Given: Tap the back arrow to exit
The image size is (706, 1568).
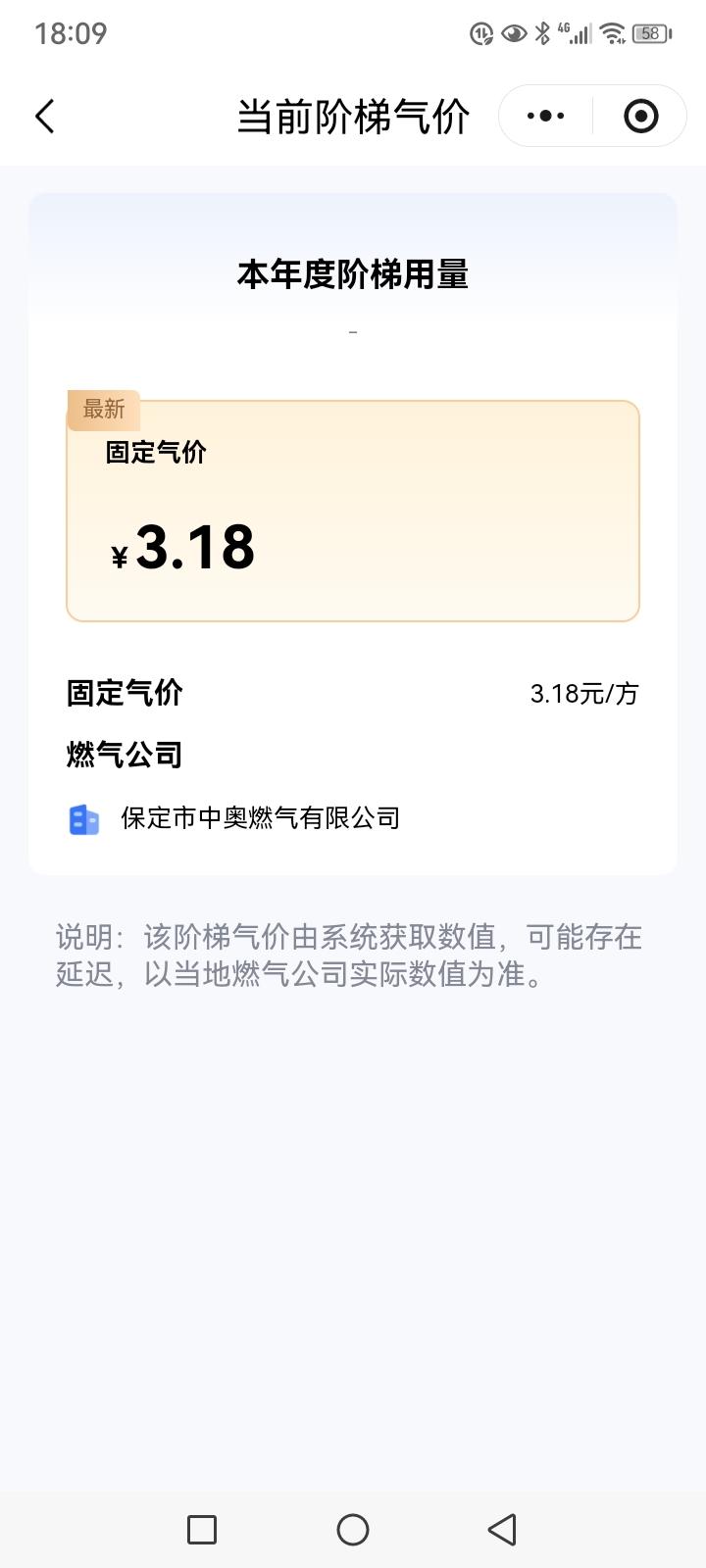Looking at the screenshot, I should [x=44, y=115].
